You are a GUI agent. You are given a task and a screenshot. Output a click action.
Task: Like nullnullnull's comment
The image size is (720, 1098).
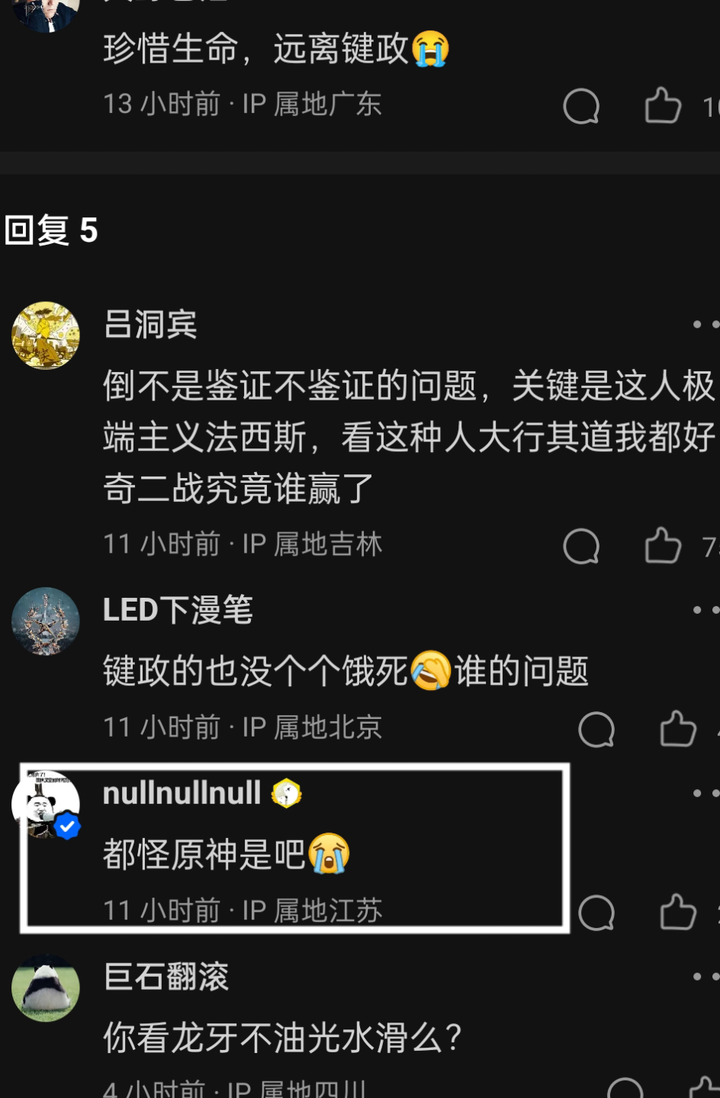(678, 912)
